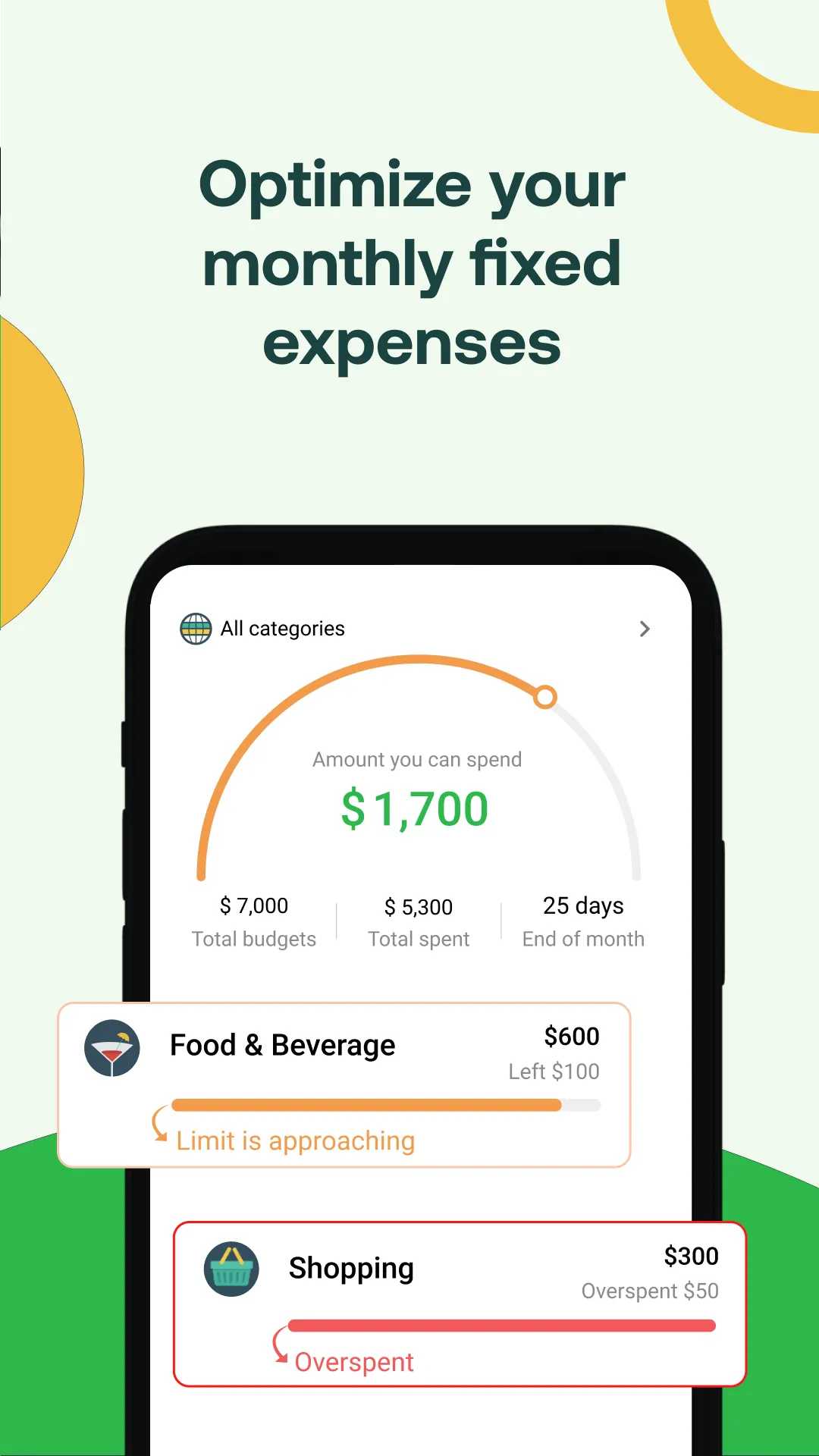The height and width of the screenshot is (1456, 819).
Task: Click the teal shopping basket emblem
Action: pyautogui.click(x=231, y=1269)
